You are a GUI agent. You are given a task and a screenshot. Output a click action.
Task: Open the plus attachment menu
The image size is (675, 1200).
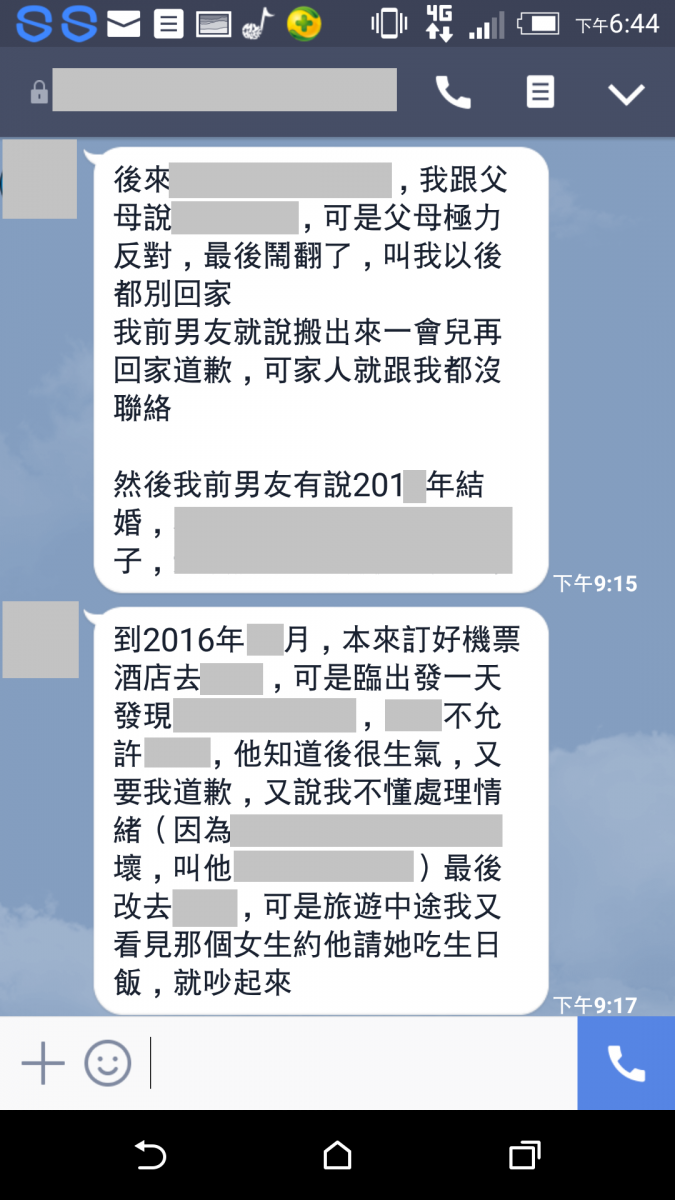(x=43, y=1063)
